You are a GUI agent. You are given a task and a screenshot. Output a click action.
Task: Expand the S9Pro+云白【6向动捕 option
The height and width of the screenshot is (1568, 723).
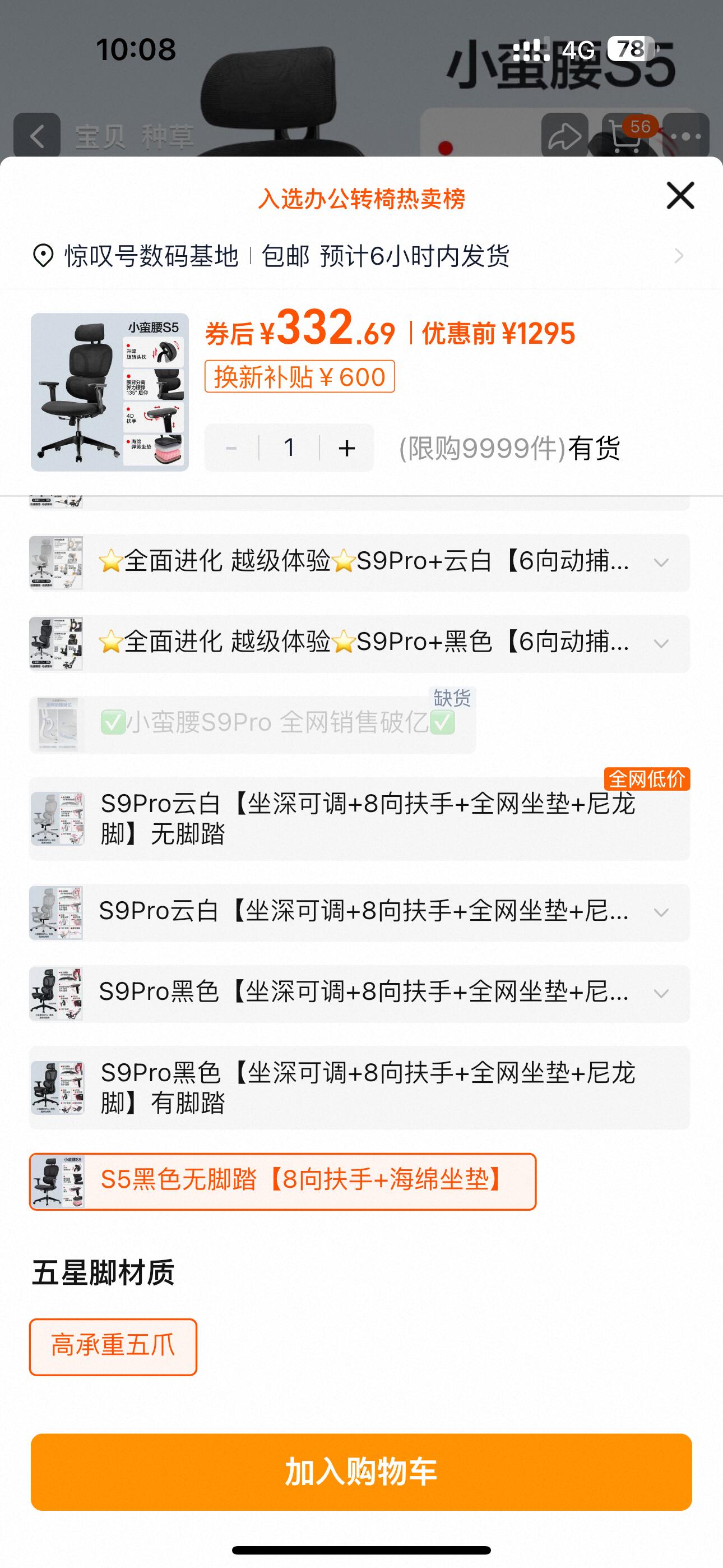(661, 562)
